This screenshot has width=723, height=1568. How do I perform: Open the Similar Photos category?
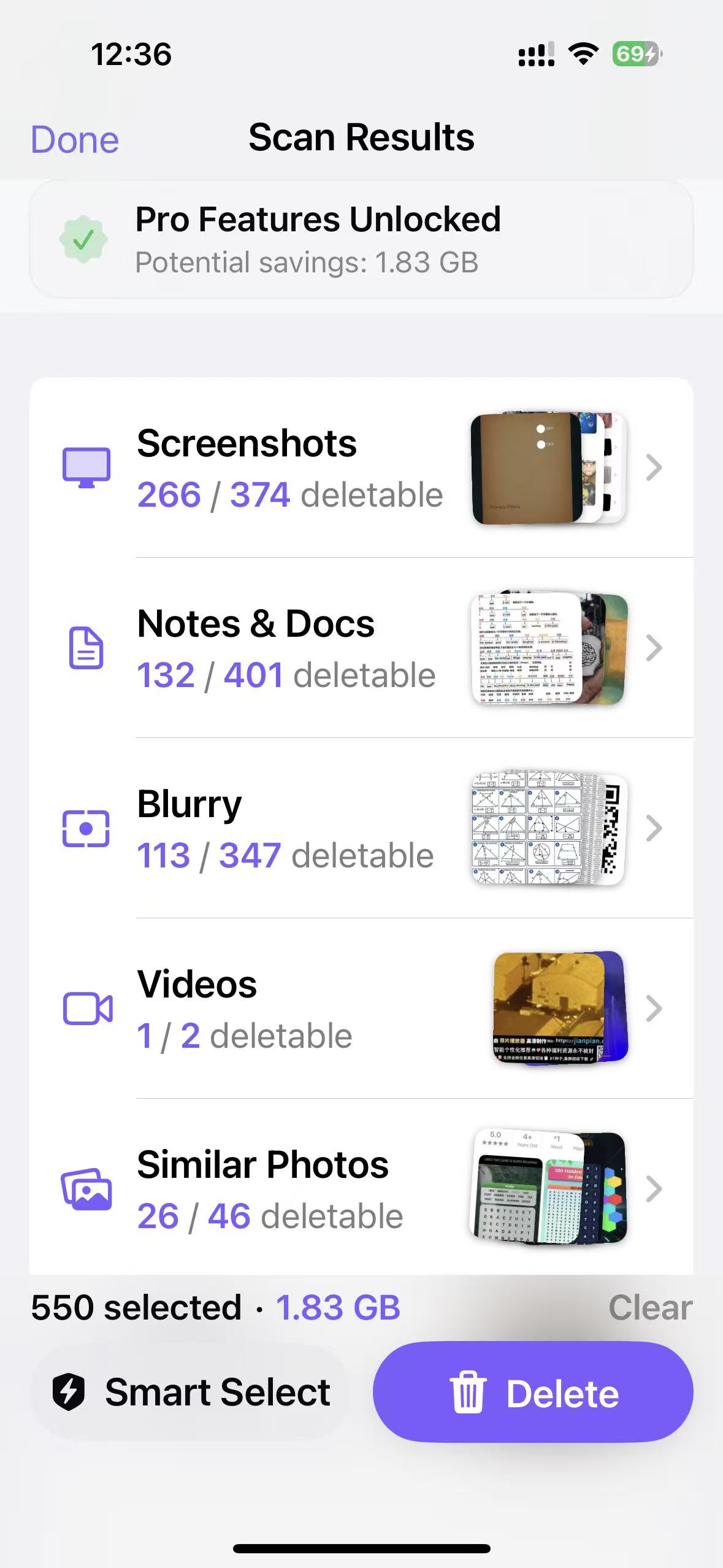coord(361,1189)
